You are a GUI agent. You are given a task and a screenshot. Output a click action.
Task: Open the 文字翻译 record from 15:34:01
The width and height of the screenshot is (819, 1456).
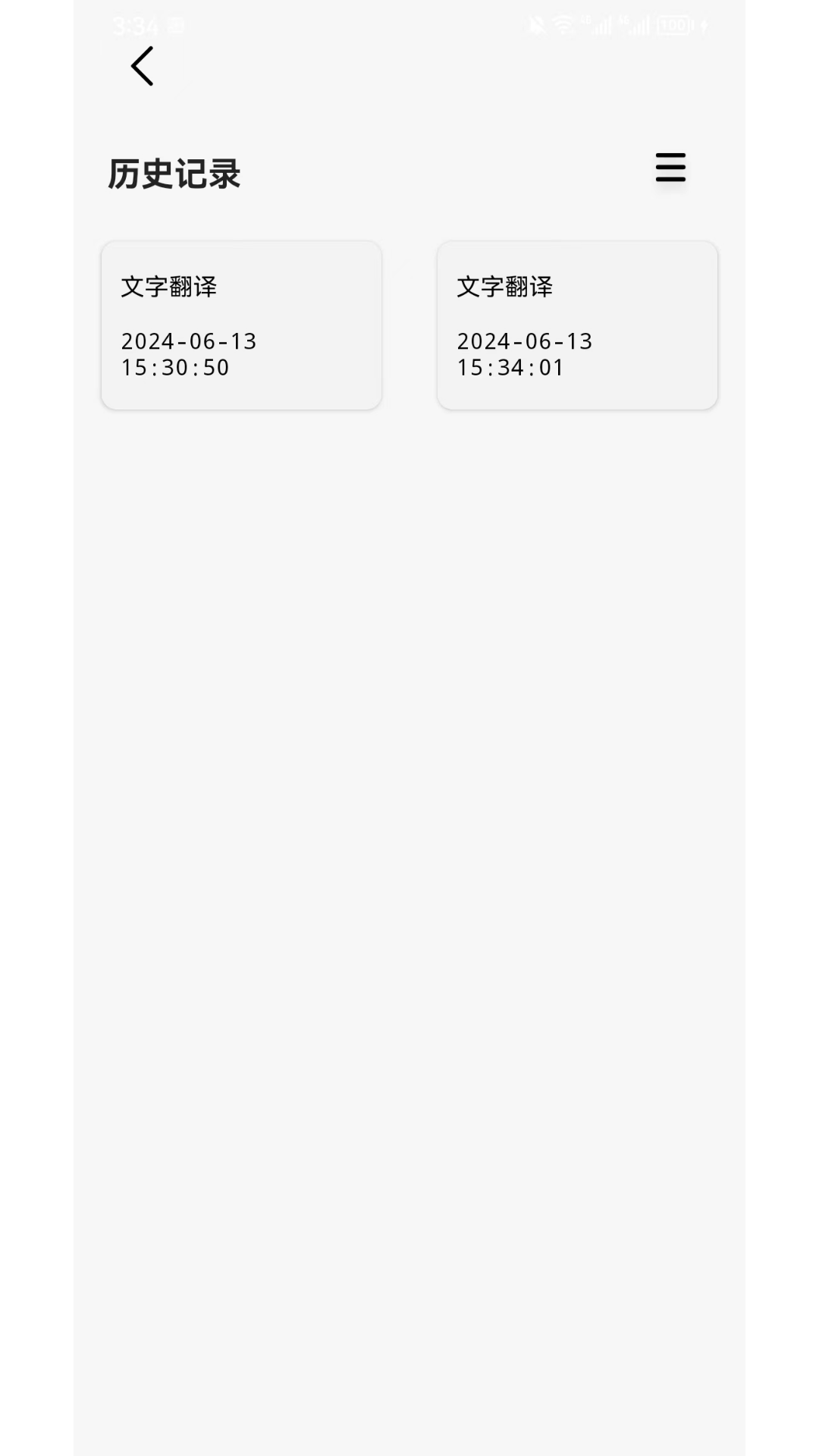(x=577, y=325)
